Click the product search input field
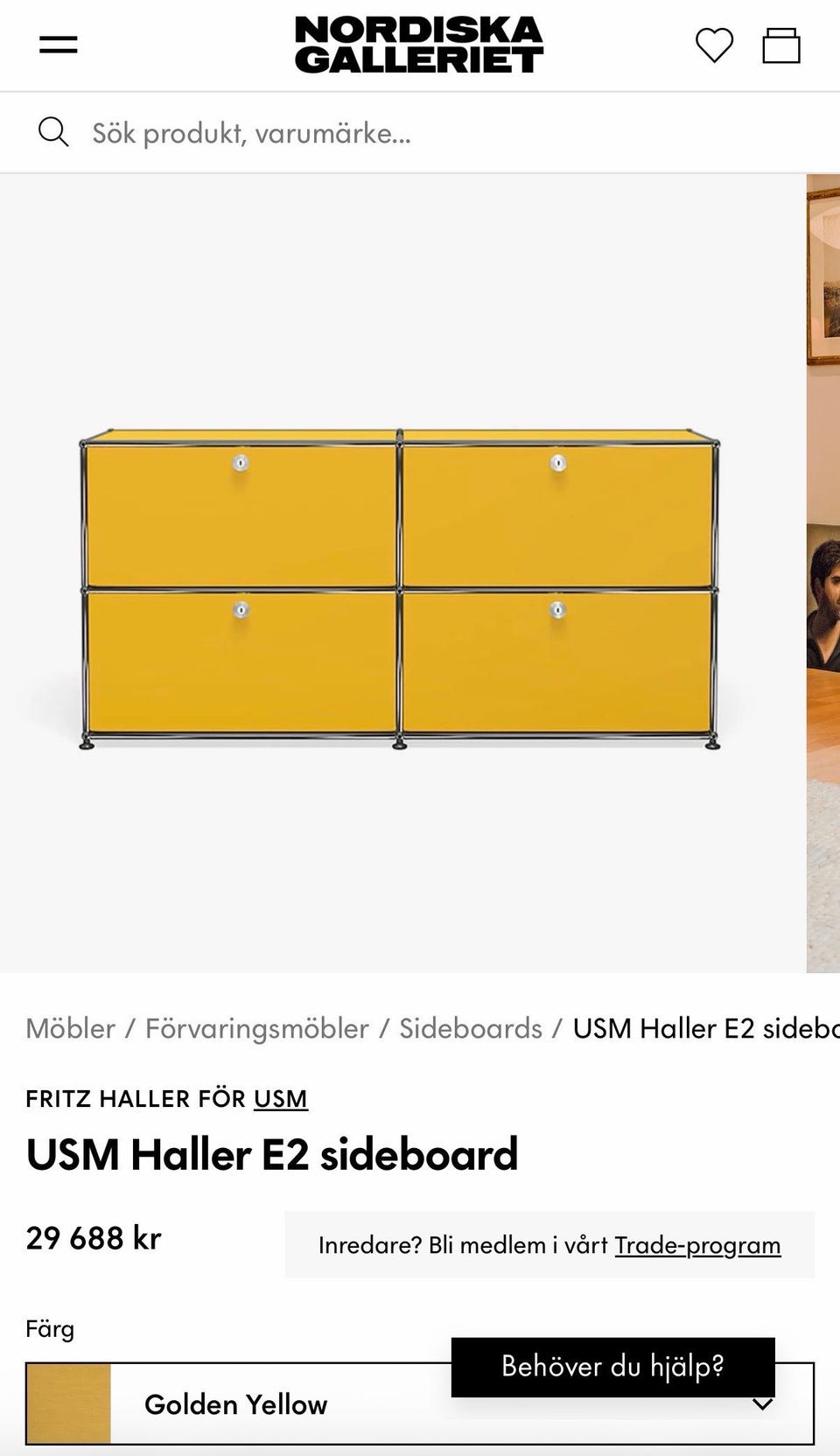This screenshot has width=840, height=1456. point(262,131)
